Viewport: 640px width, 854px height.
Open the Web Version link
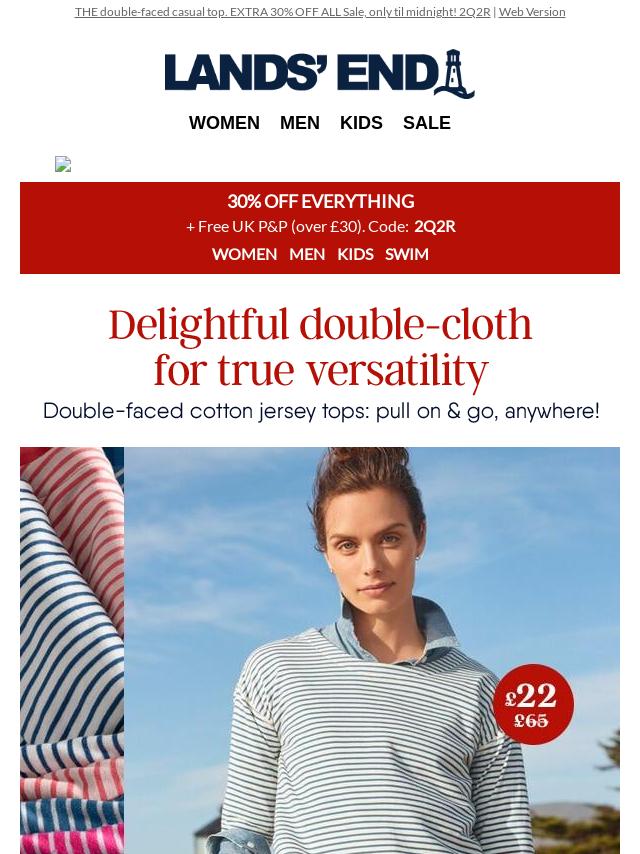tap(531, 12)
